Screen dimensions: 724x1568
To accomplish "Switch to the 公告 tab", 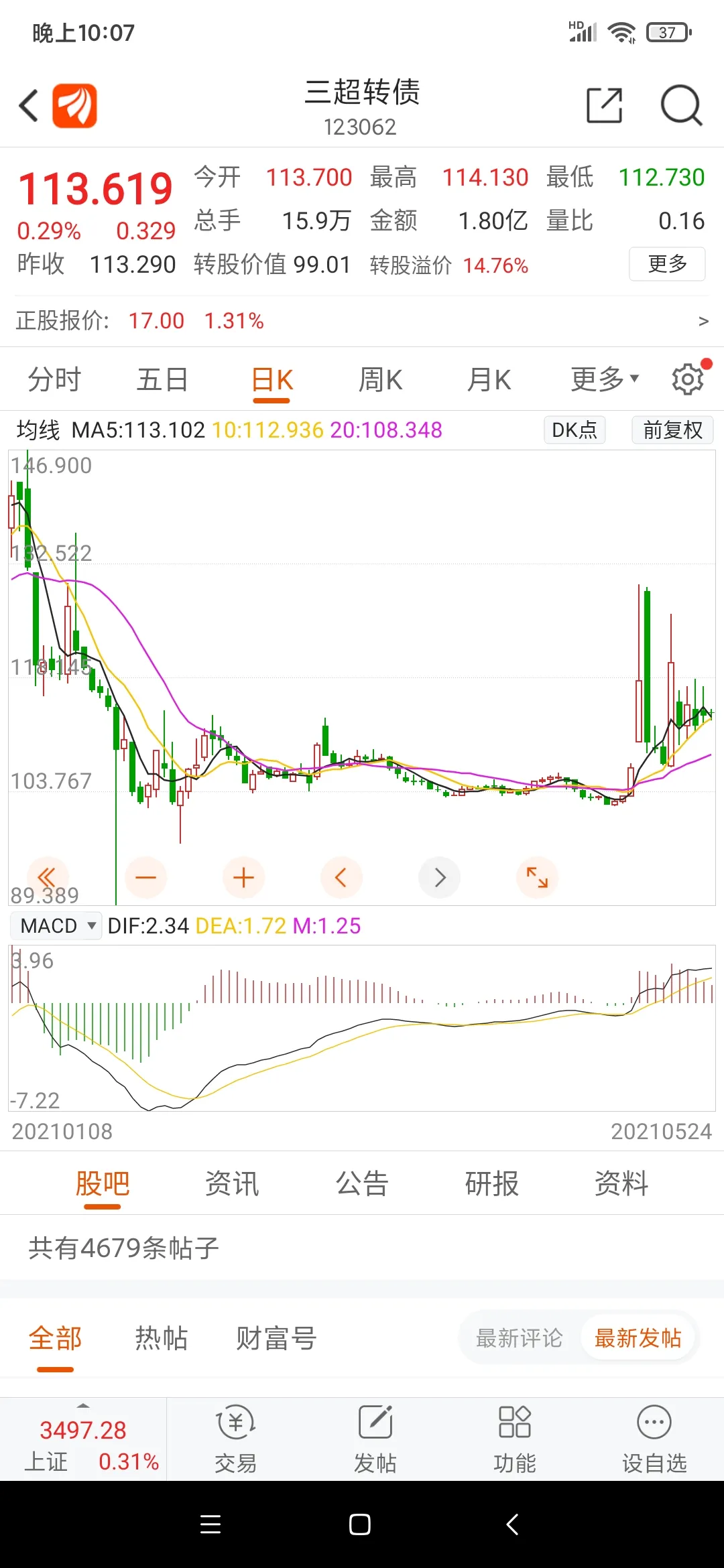I will [362, 1183].
